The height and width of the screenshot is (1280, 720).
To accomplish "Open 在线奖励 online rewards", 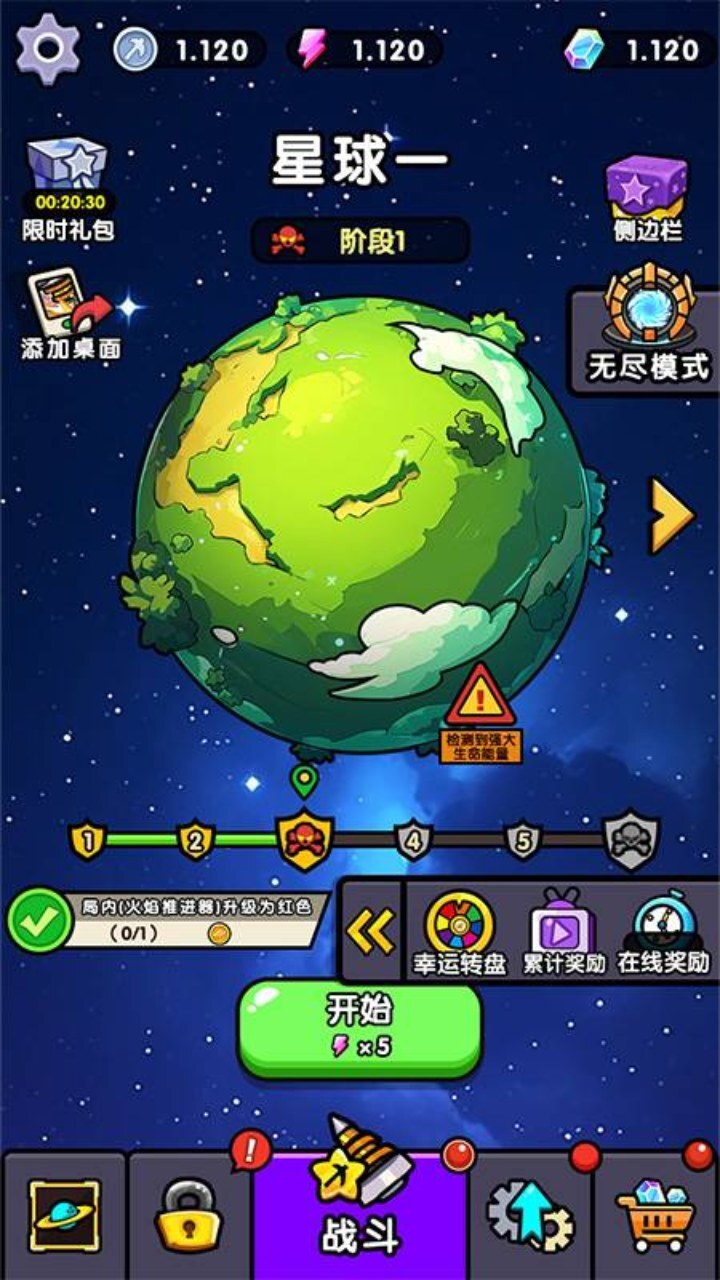I will (664, 932).
